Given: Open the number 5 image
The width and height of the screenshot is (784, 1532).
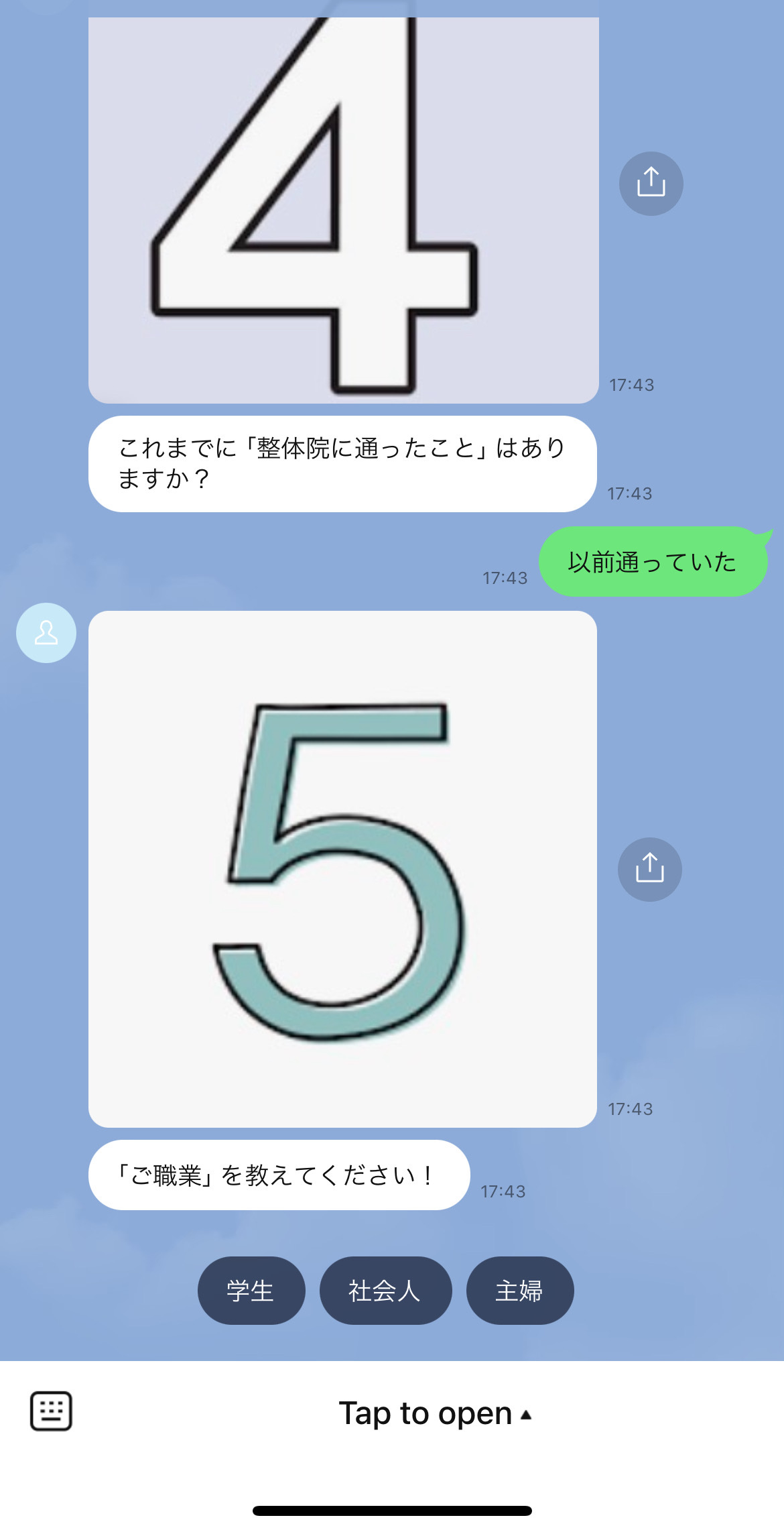Looking at the screenshot, I should tap(342, 869).
